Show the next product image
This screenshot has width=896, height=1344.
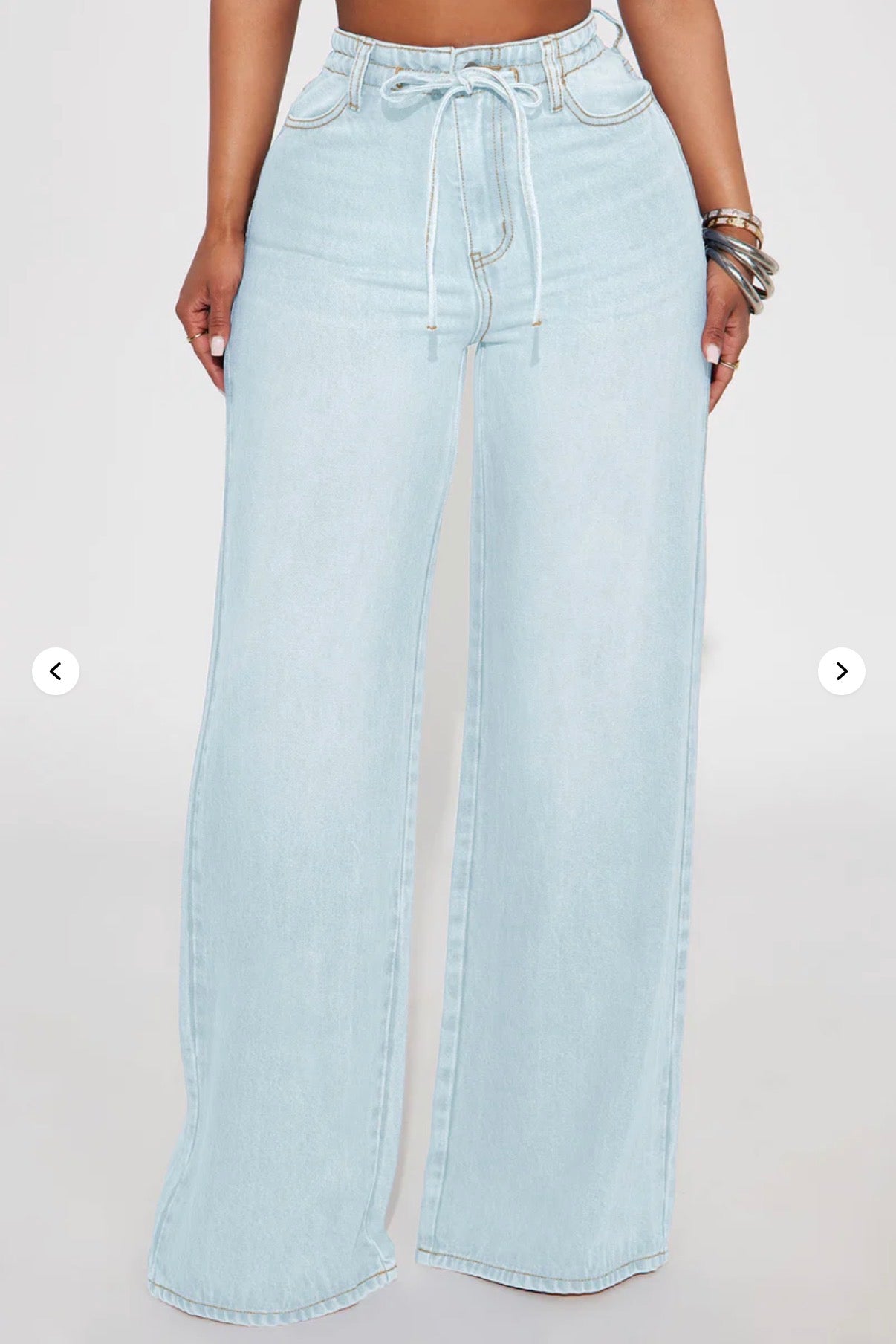[841, 671]
